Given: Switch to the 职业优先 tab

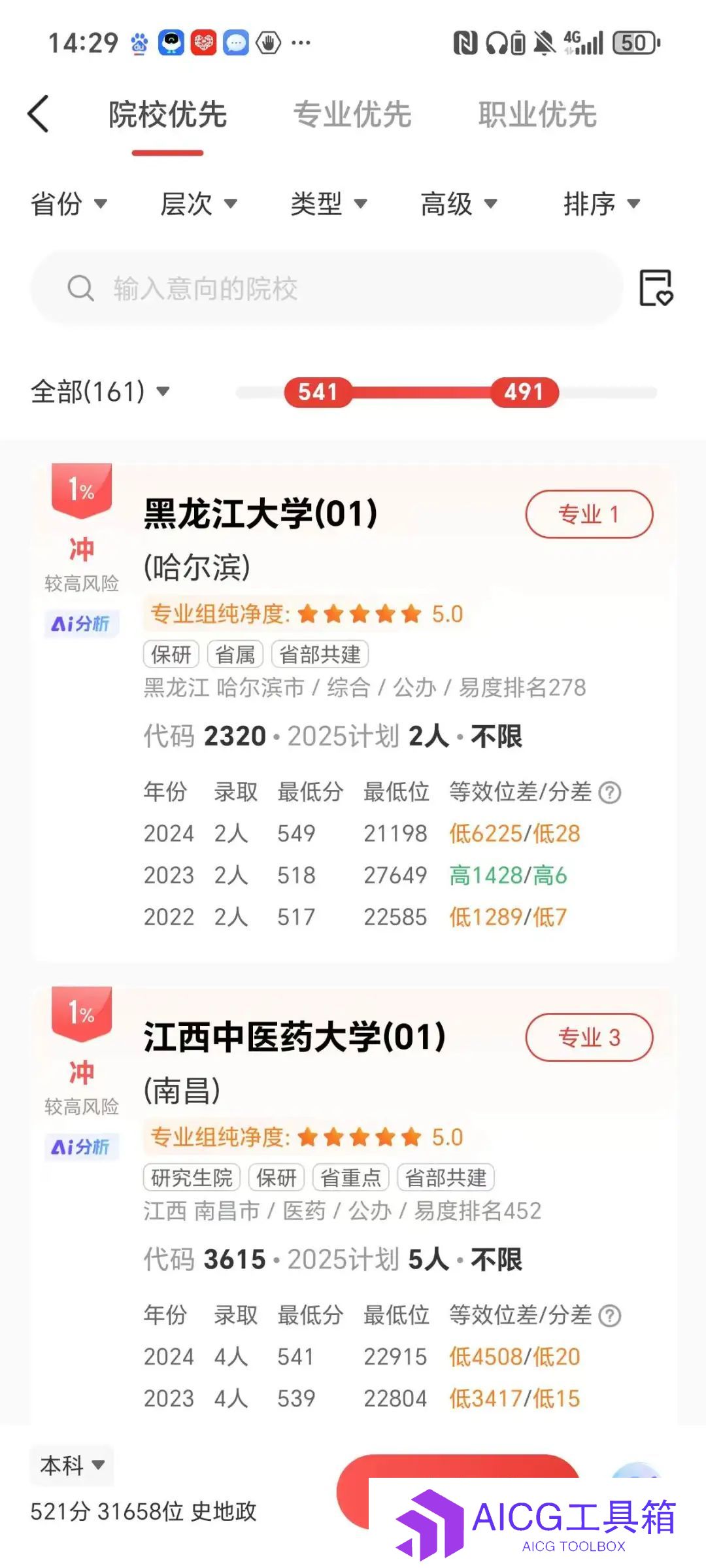Looking at the screenshot, I should click(537, 114).
